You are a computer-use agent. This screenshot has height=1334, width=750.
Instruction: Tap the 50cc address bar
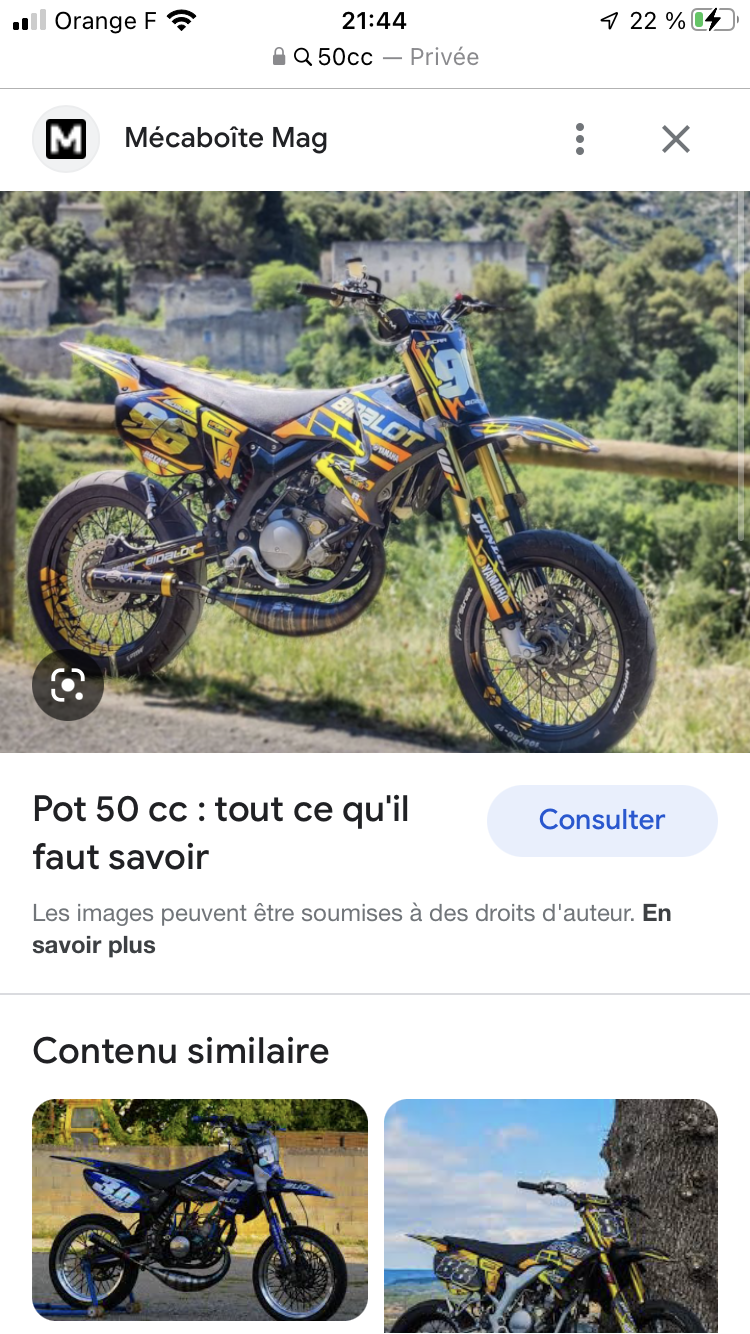(x=375, y=57)
